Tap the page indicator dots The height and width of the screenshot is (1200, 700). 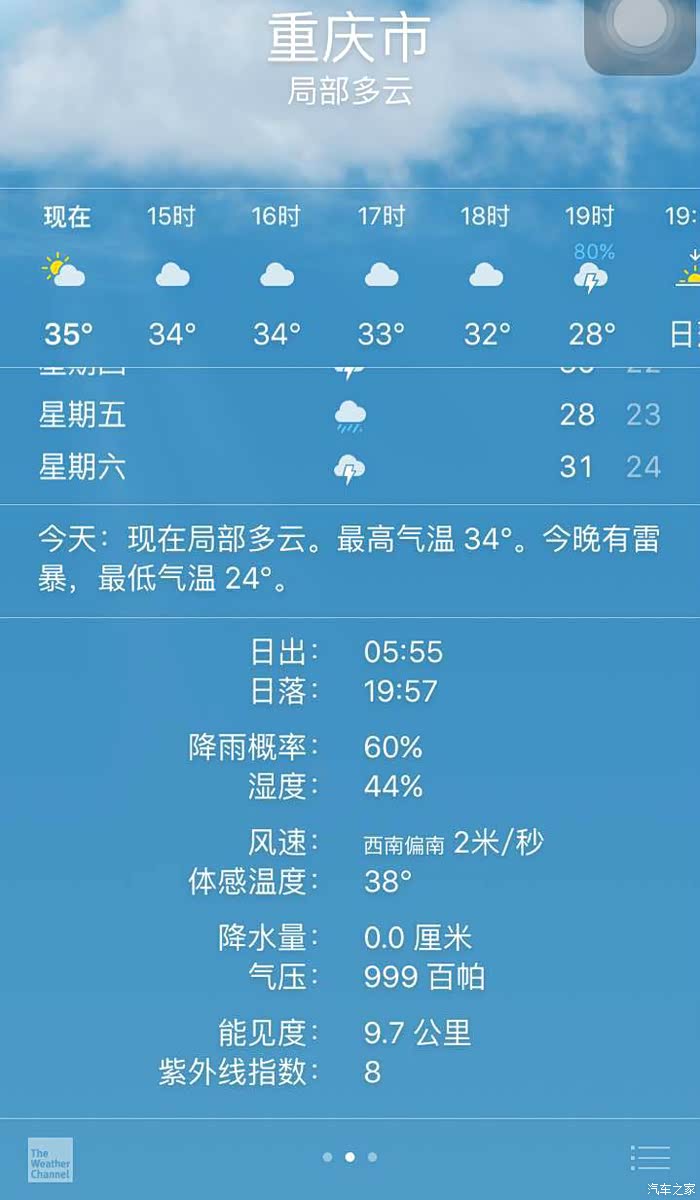click(350, 1157)
